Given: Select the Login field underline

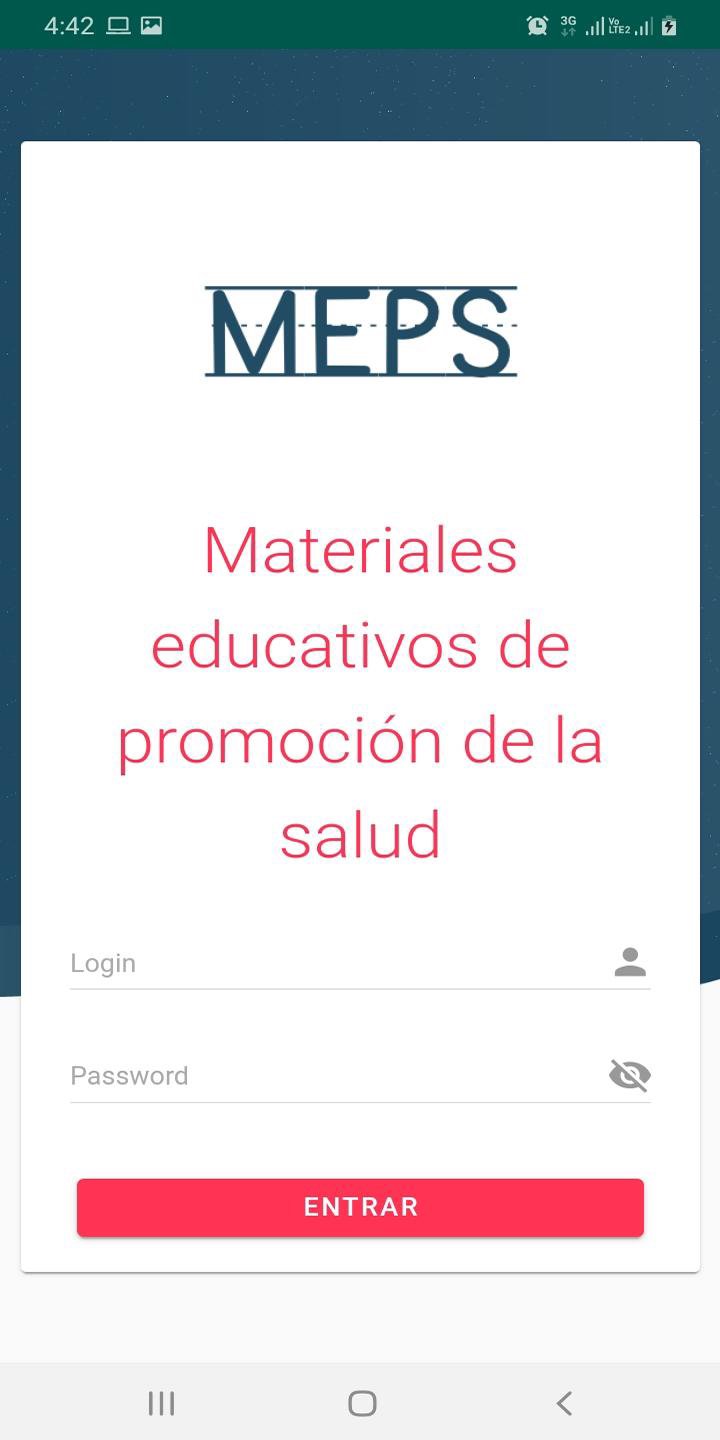Looking at the screenshot, I should click(x=360, y=990).
